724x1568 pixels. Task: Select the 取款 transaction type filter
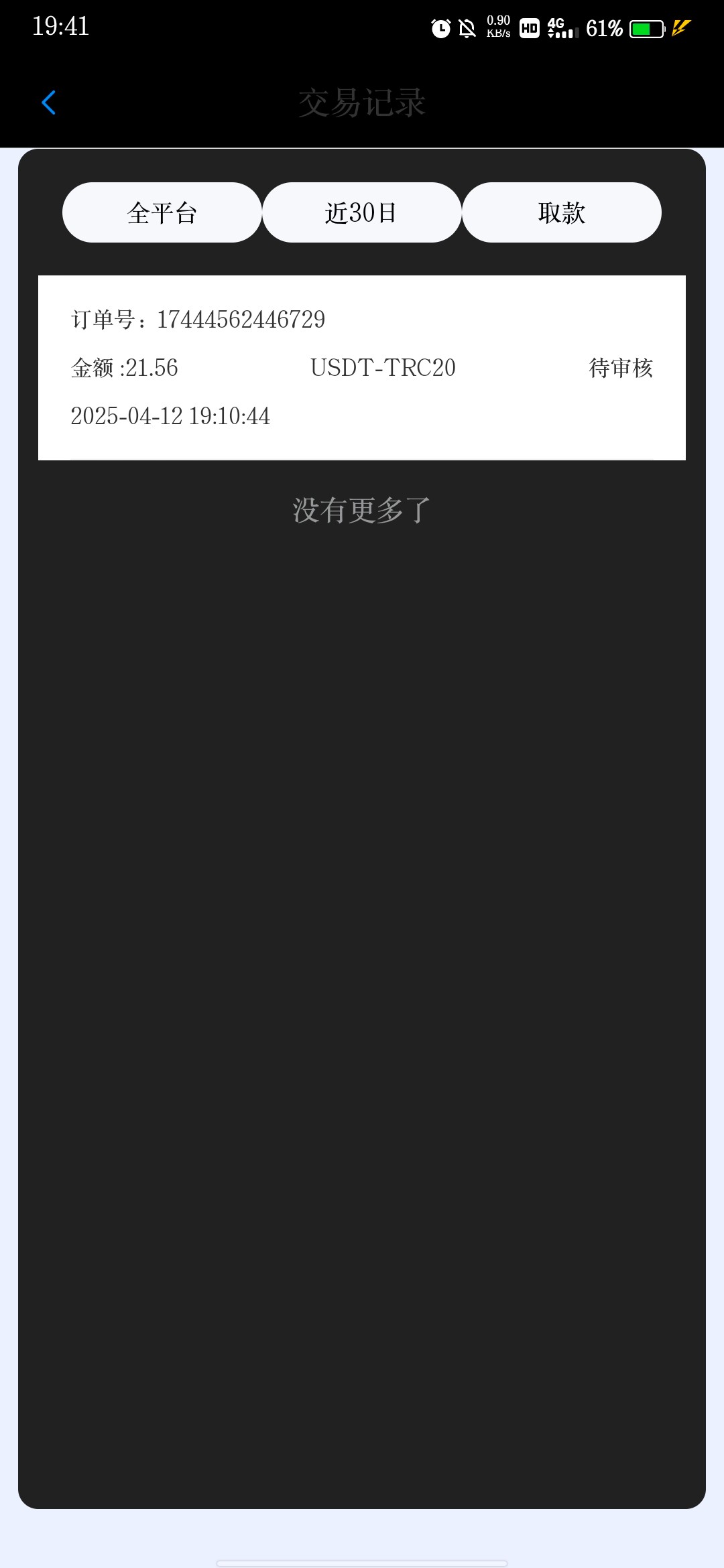click(x=561, y=212)
